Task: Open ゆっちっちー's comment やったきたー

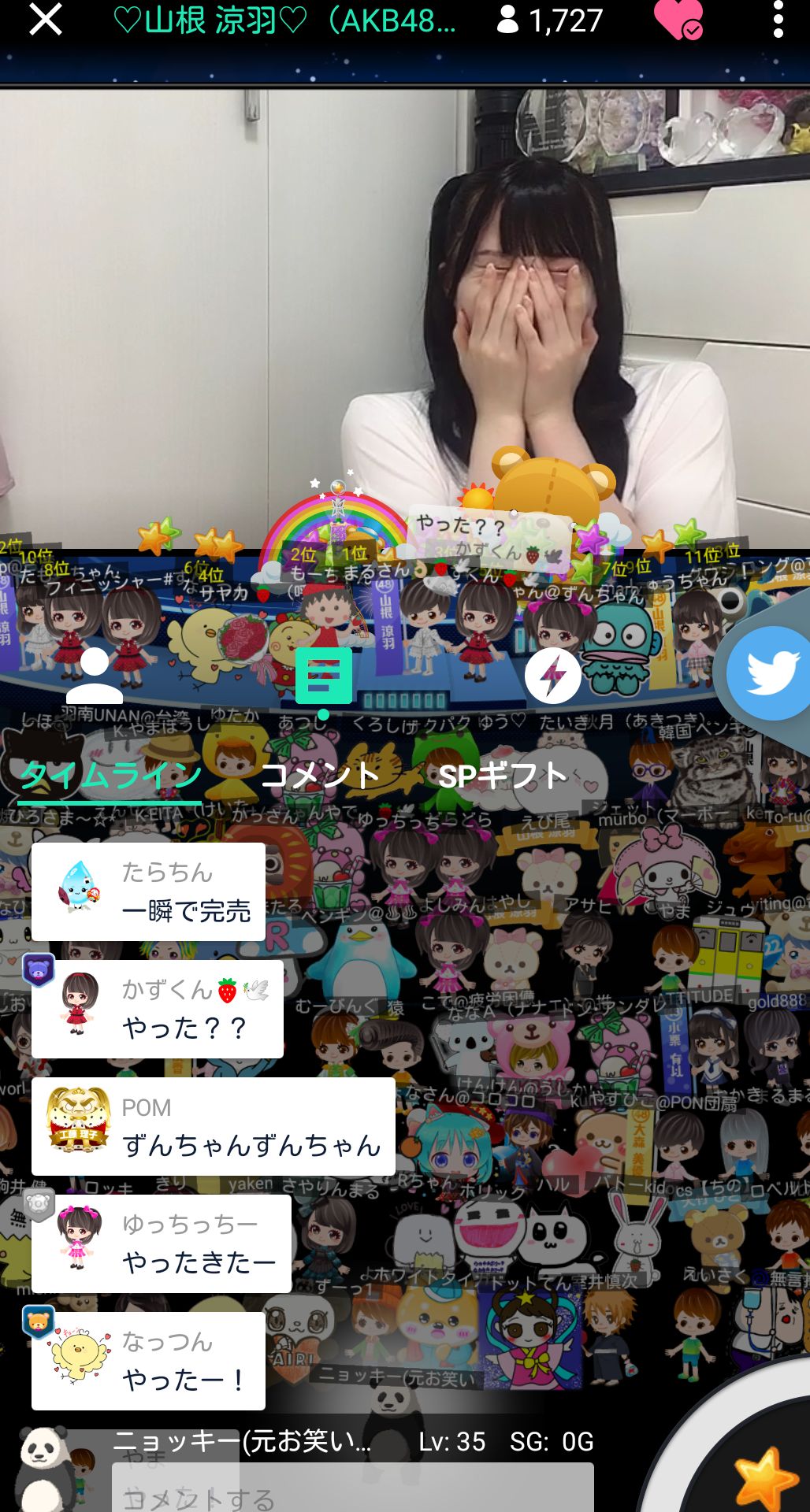Action: coord(162,1243)
